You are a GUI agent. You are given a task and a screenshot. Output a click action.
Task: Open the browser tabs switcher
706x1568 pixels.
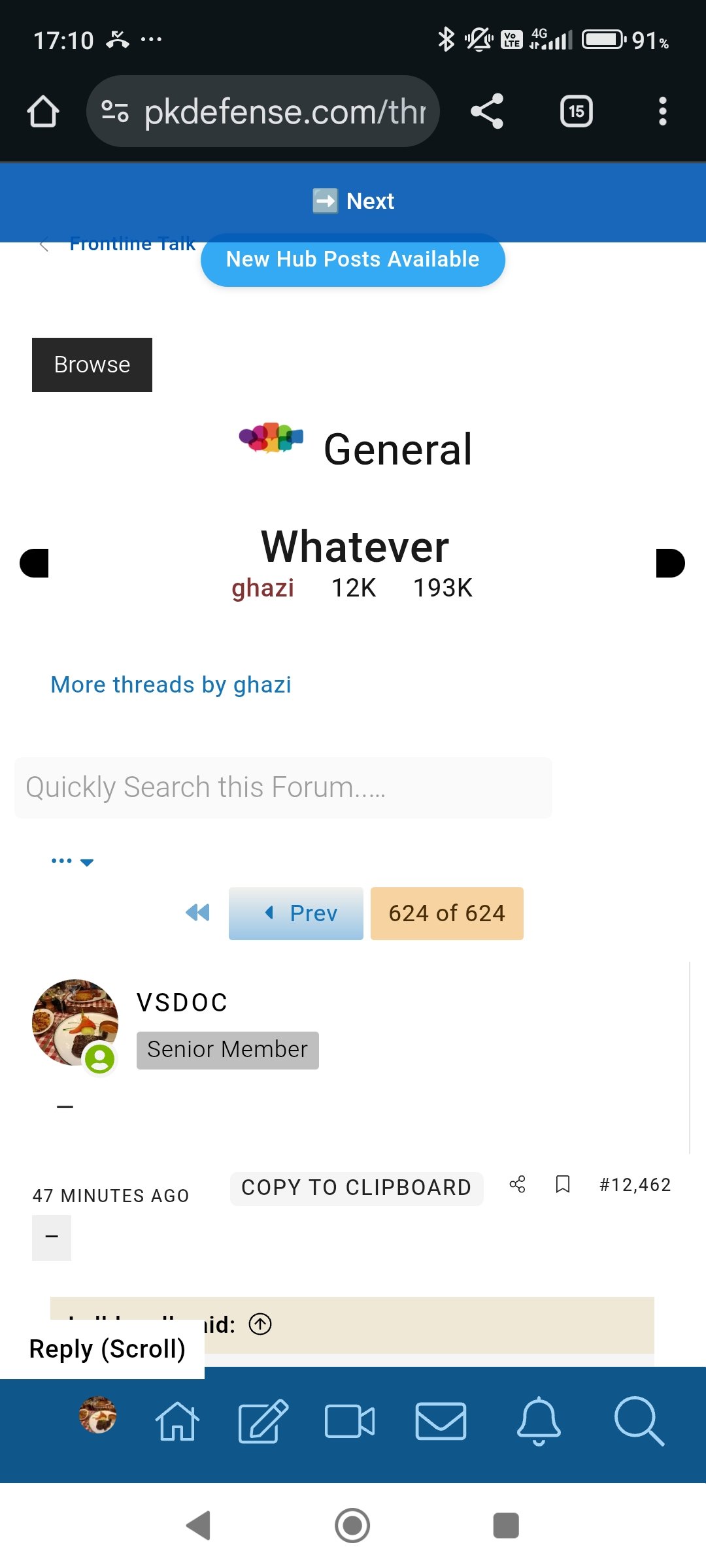point(576,111)
